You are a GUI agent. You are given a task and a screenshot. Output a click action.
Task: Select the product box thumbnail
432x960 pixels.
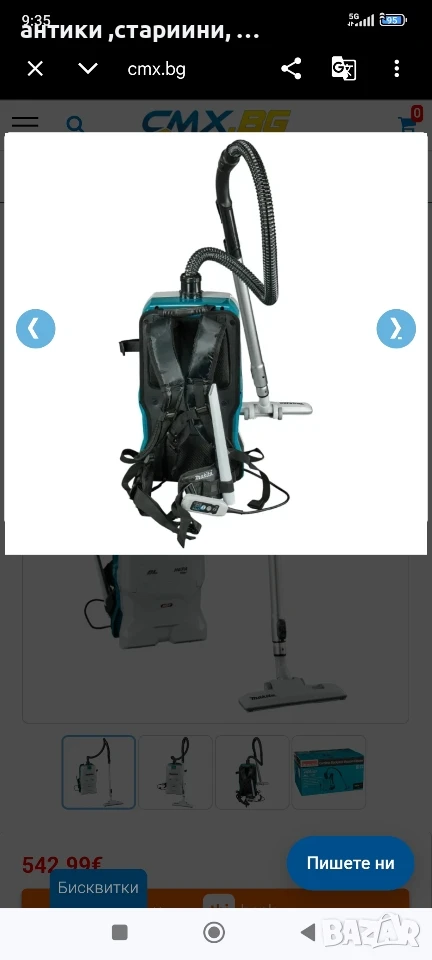[x=329, y=773]
